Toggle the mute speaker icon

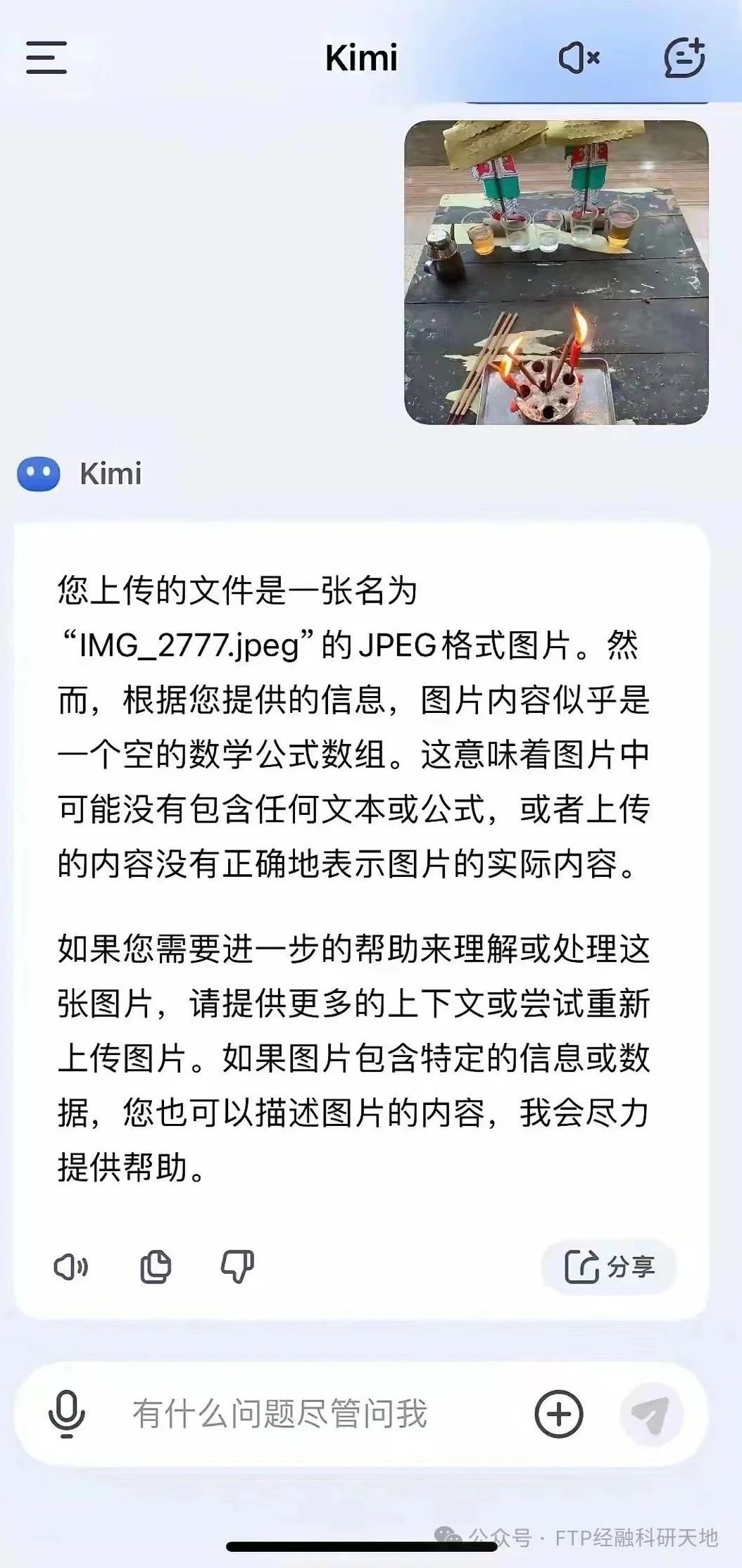(x=579, y=58)
